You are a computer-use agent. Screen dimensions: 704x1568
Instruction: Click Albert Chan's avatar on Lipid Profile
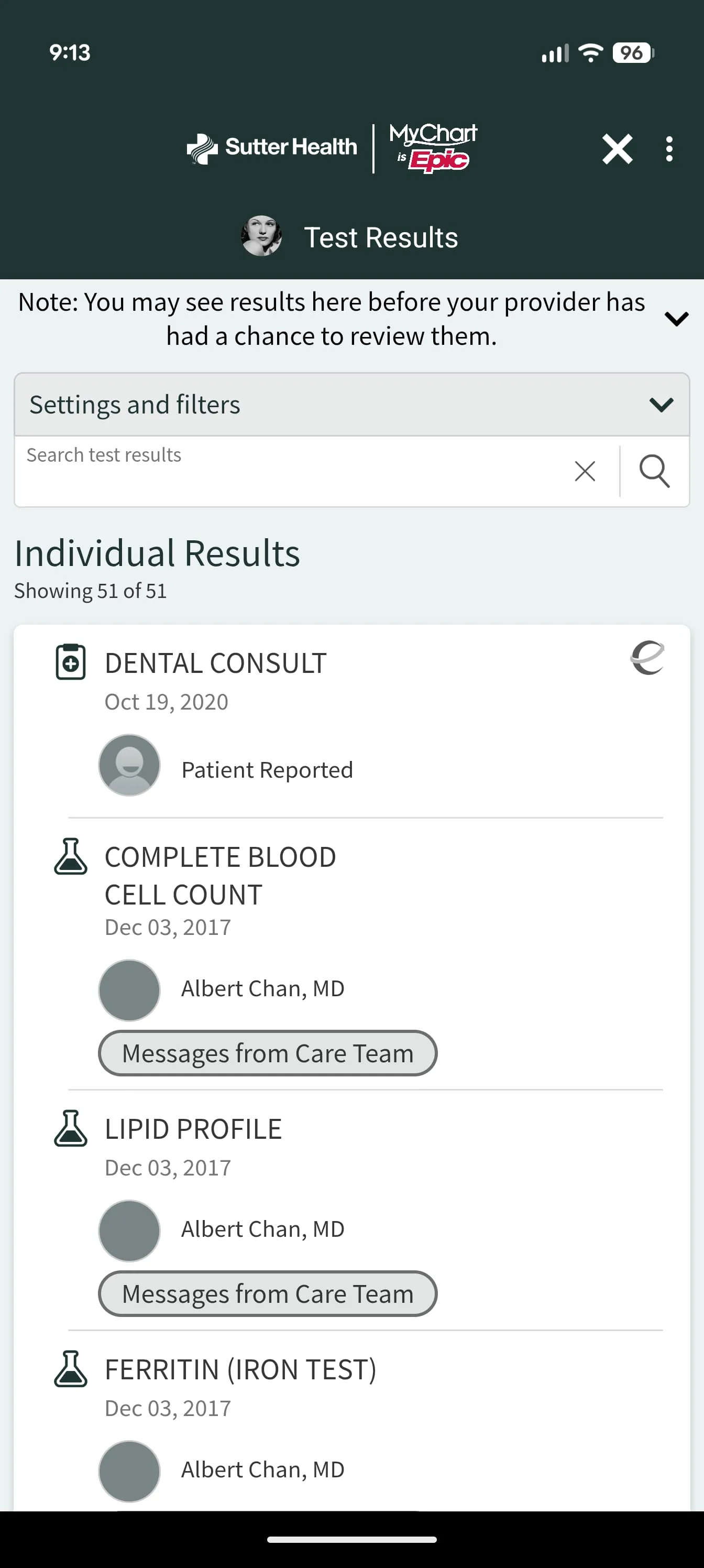click(129, 1230)
